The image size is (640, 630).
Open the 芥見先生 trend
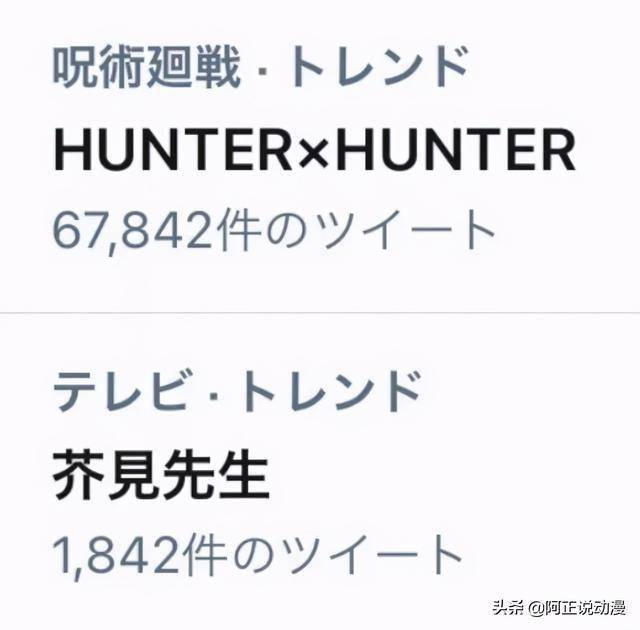(161, 474)
